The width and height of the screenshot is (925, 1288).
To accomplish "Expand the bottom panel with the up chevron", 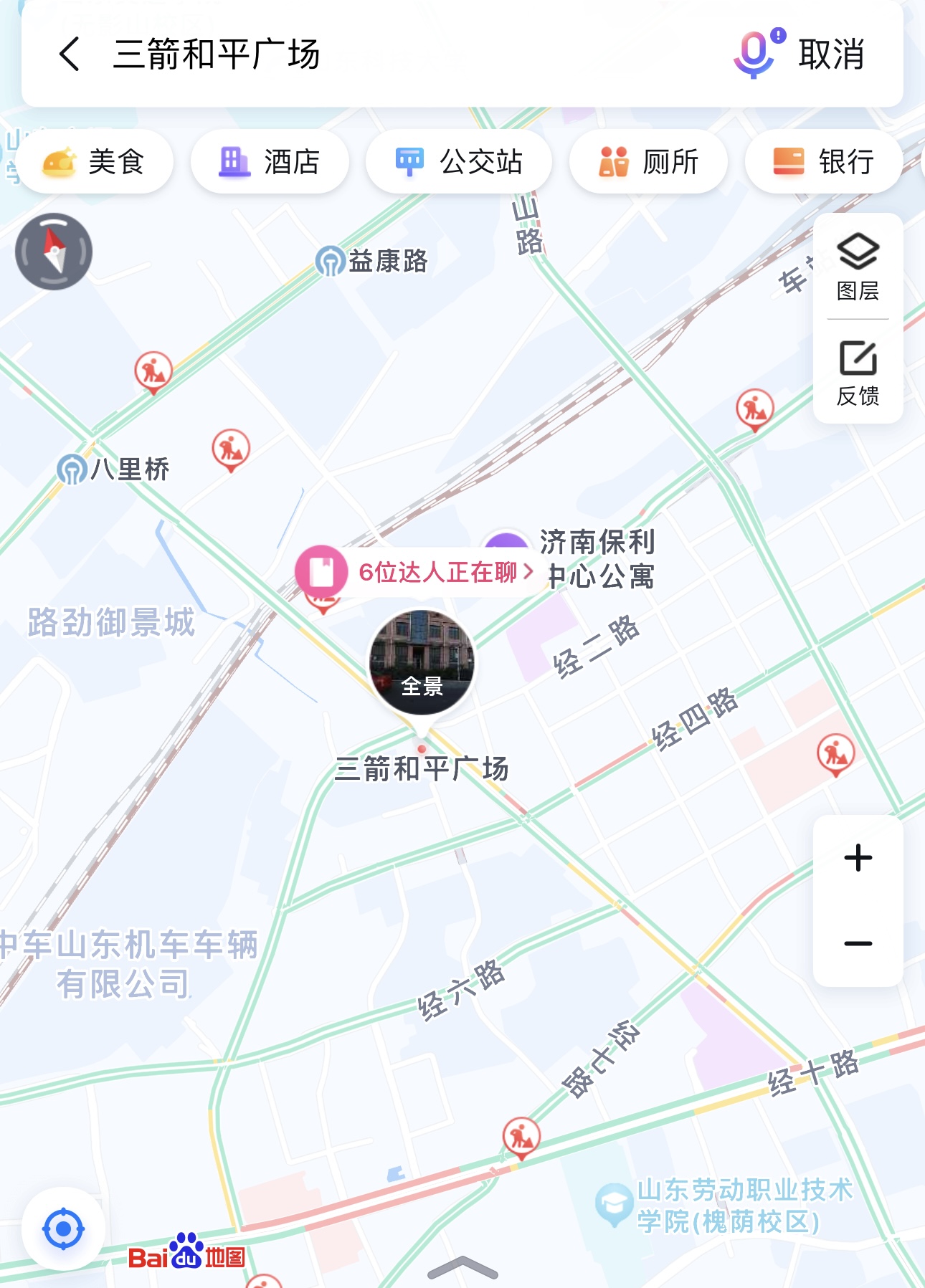I will point(463,1268).
